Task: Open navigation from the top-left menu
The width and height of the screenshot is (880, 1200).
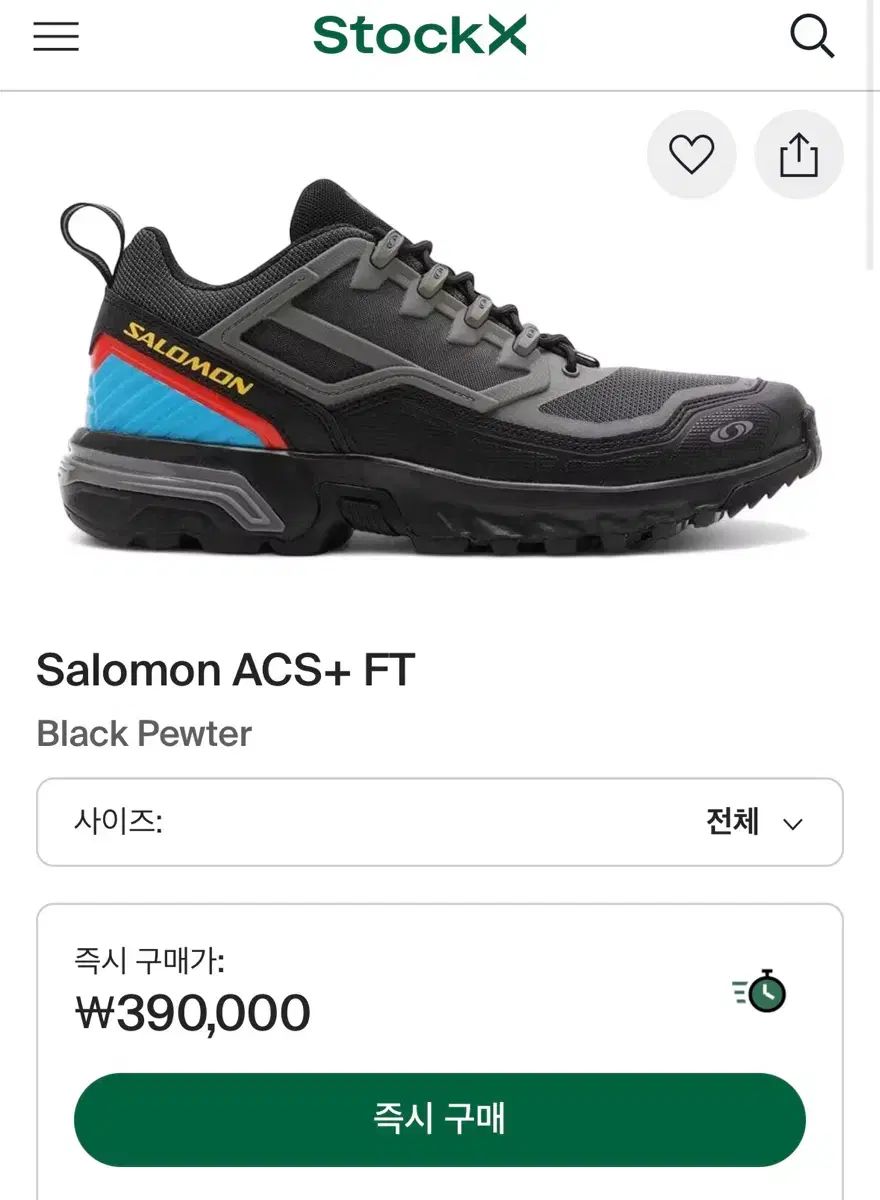Action: [56, 36]
